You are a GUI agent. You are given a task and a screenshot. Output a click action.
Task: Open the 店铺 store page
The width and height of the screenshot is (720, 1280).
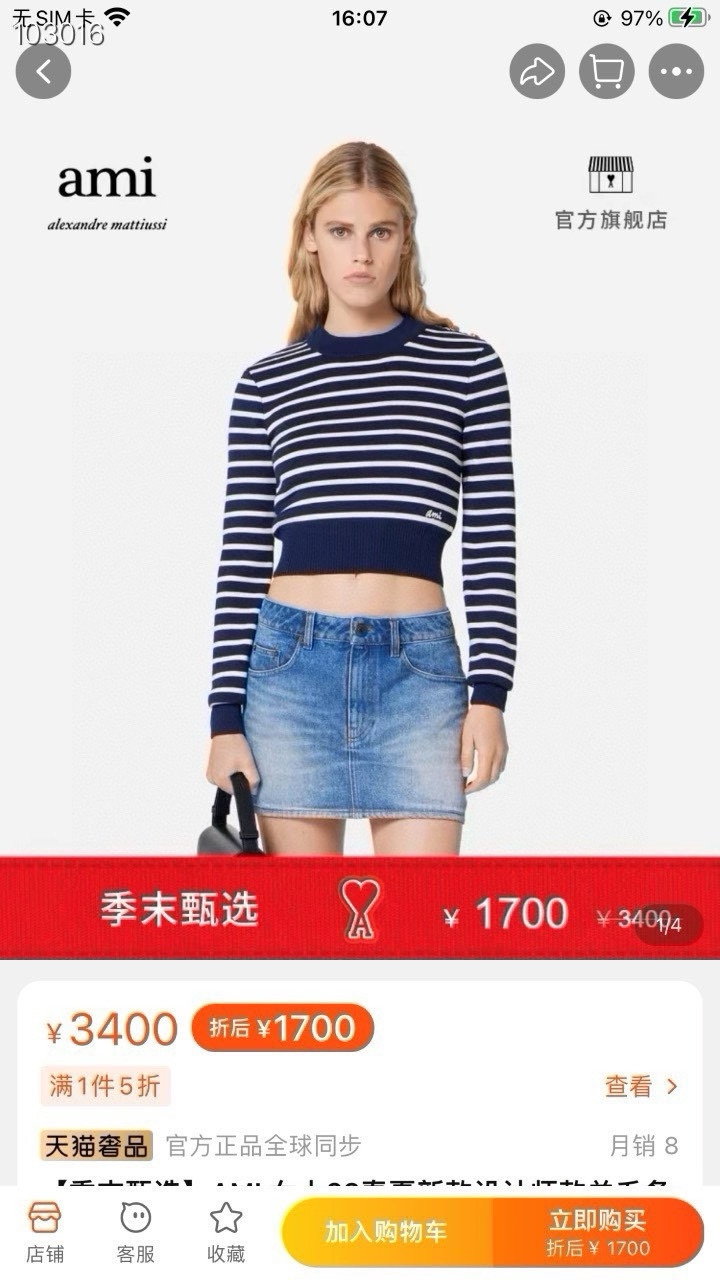(44, 1232)
